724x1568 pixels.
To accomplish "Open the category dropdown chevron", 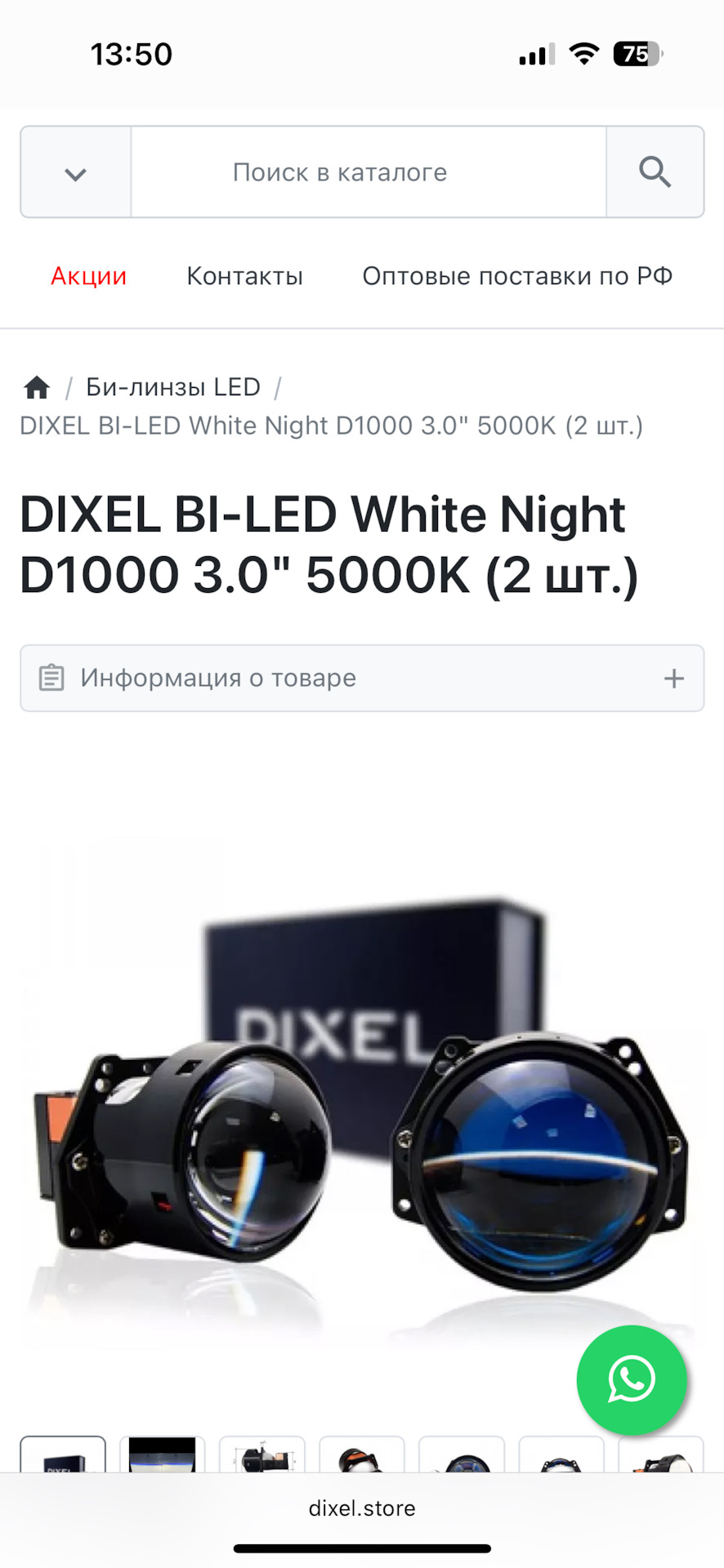I will click(75, 173).
